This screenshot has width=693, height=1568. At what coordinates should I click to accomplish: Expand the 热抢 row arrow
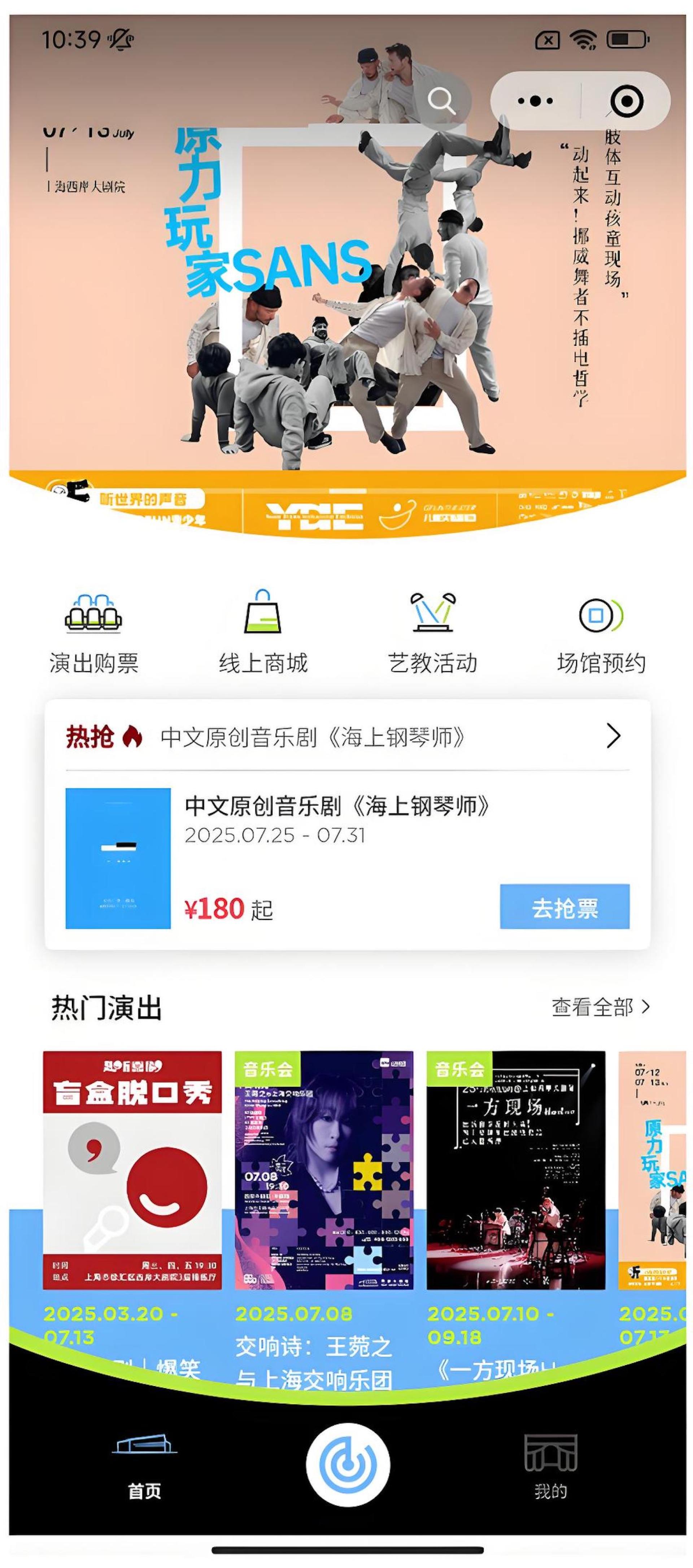click(613, 736)
